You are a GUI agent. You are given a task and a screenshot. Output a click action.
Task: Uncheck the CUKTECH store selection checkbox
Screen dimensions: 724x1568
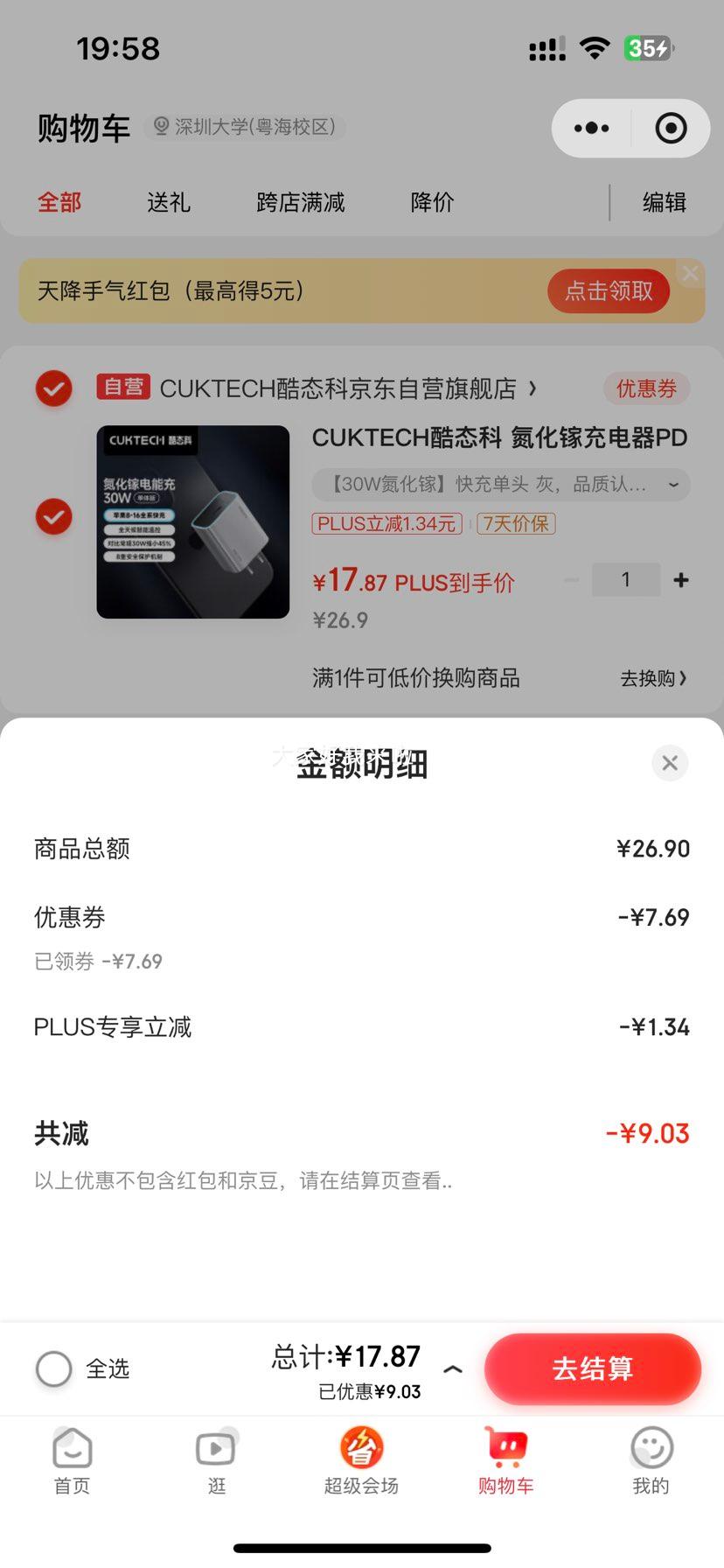point(53,388)
